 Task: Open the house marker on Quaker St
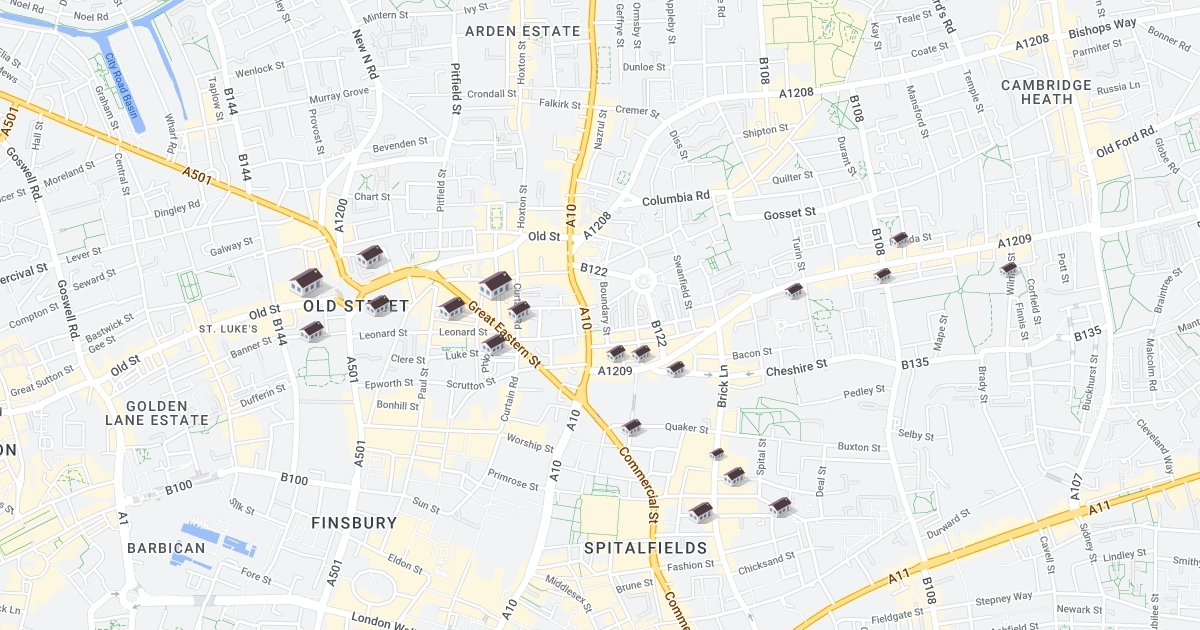pos(631,427)
